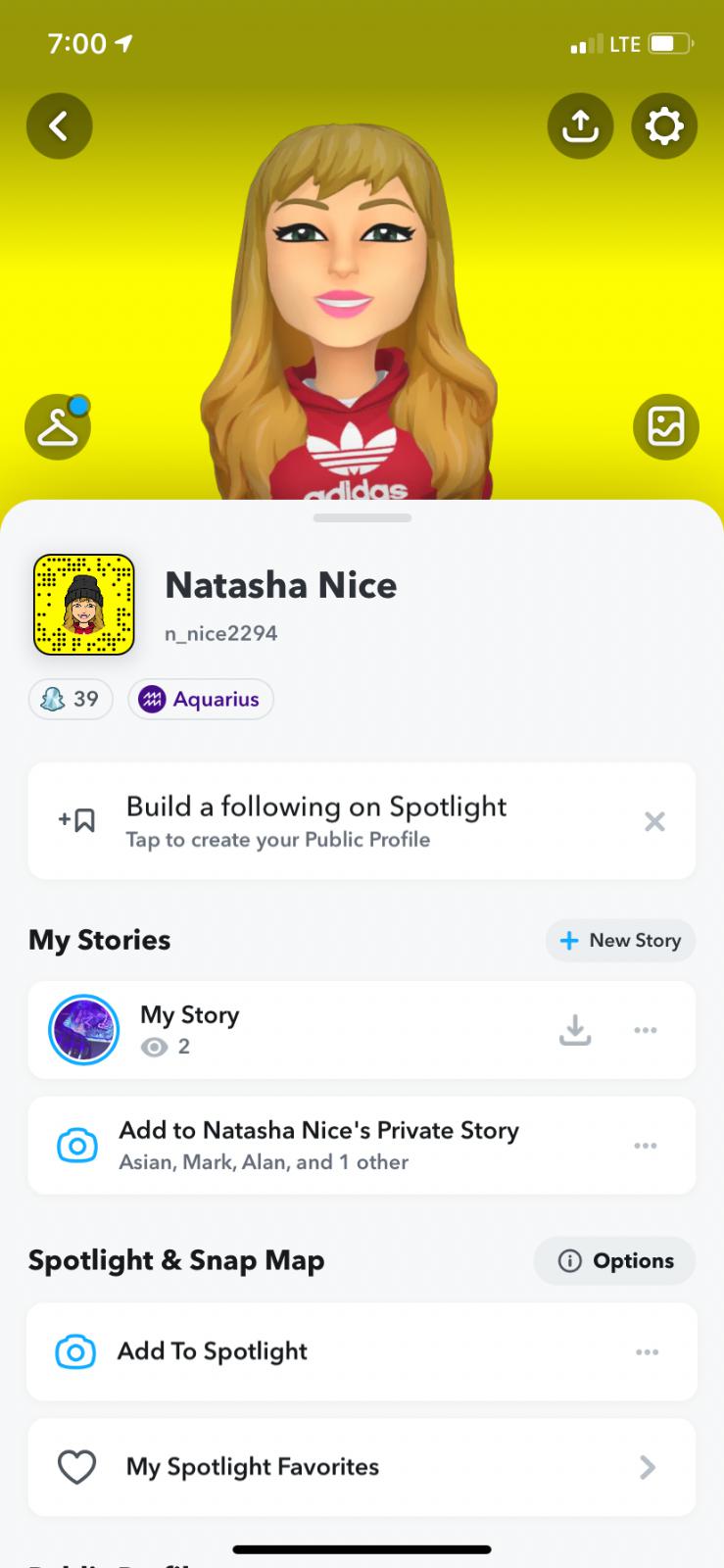The height and width of the screenshot is (1568, 724).
Task: Open the profile background picker icon
Action: pos(665,426)
